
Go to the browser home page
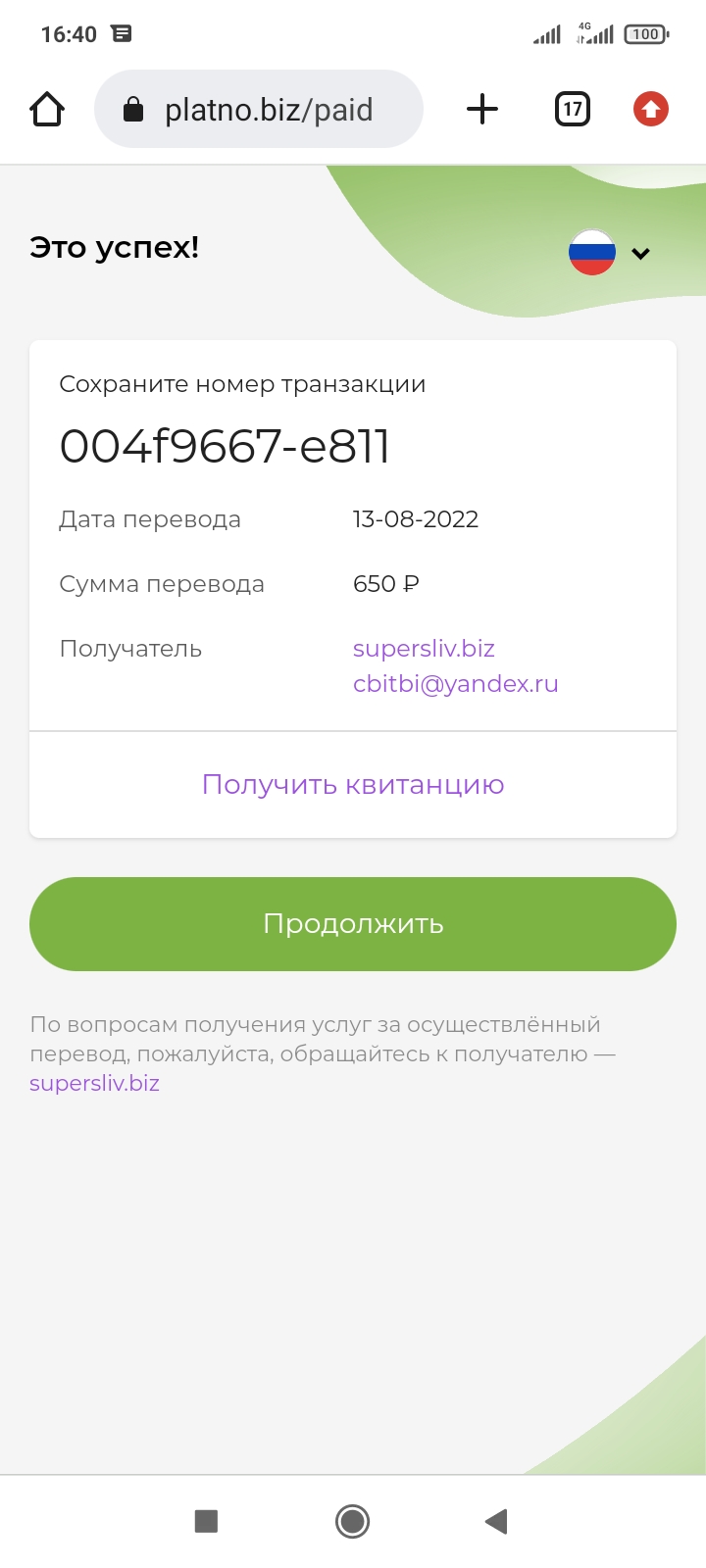[x=47, y=109]
